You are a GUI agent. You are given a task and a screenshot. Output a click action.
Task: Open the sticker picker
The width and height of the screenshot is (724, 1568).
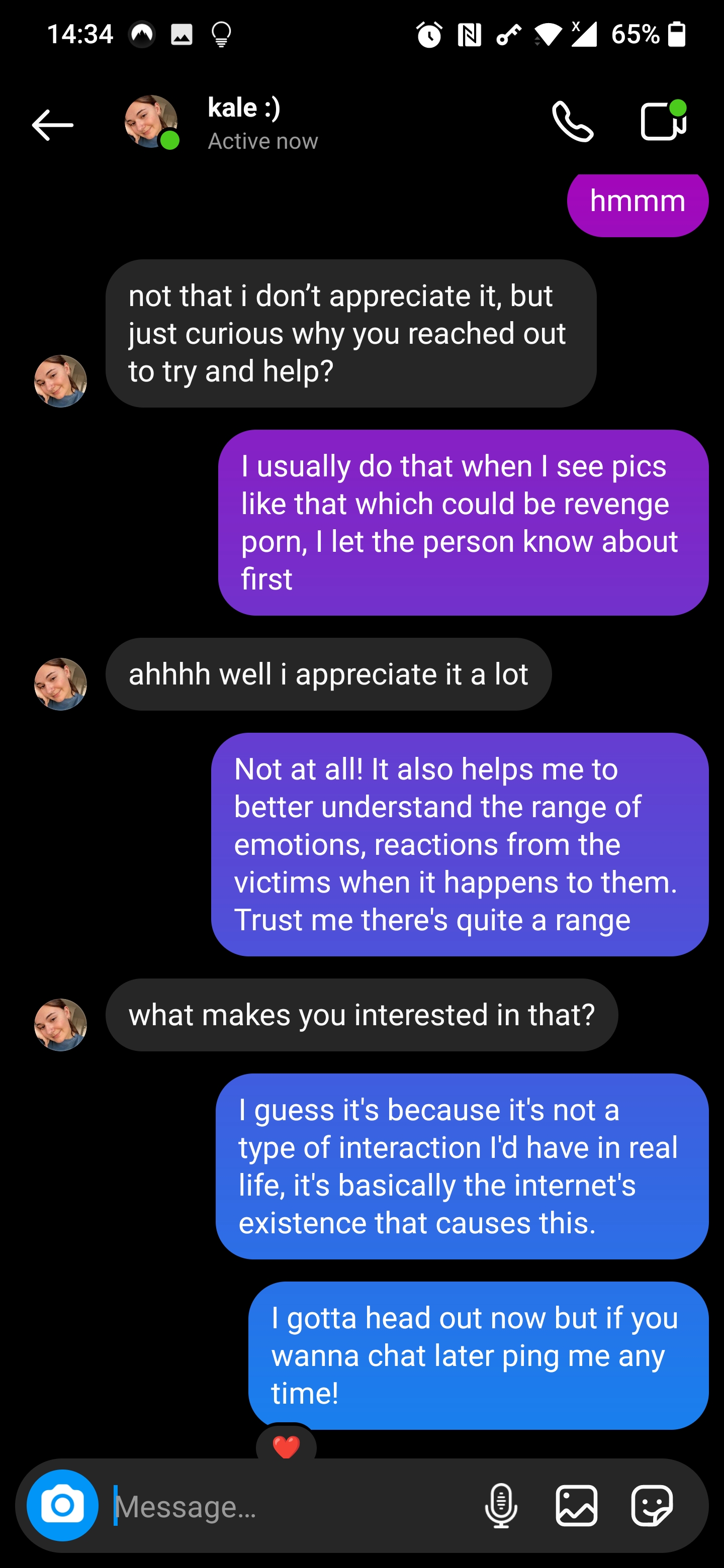[x=652, y=1505]
